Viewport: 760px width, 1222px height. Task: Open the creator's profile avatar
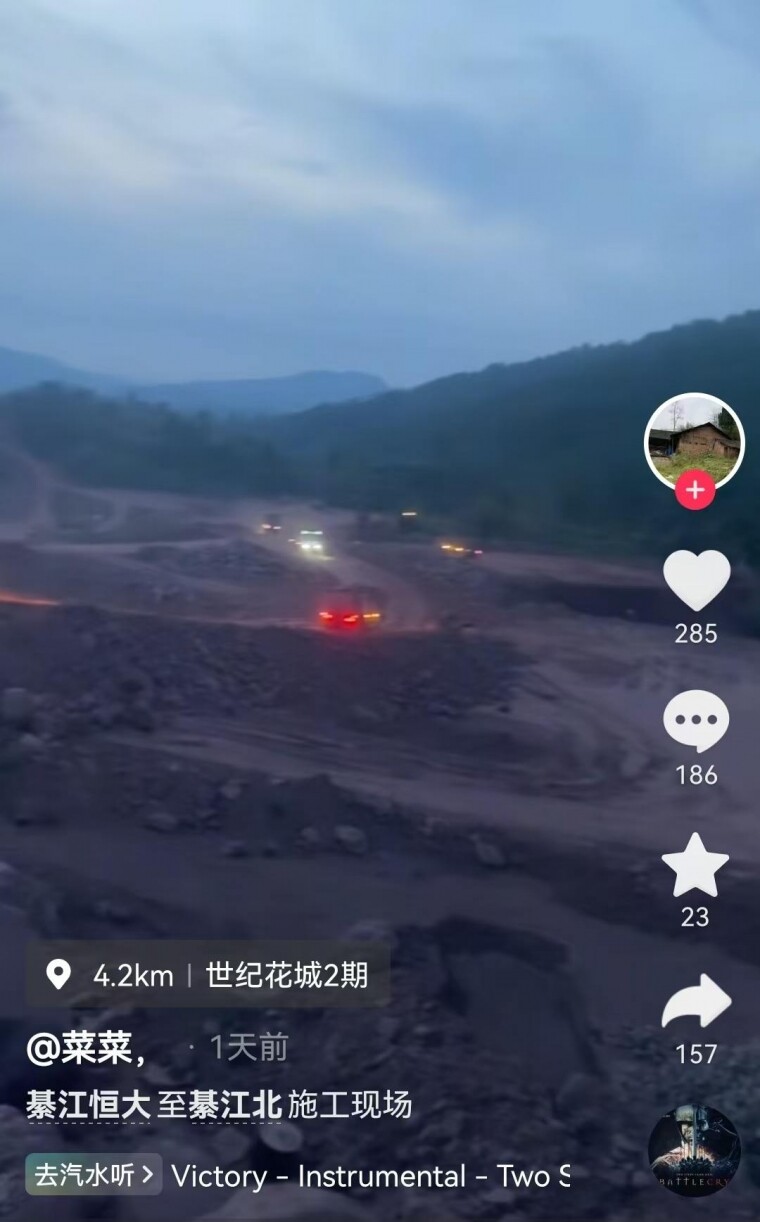coord(694,441)
